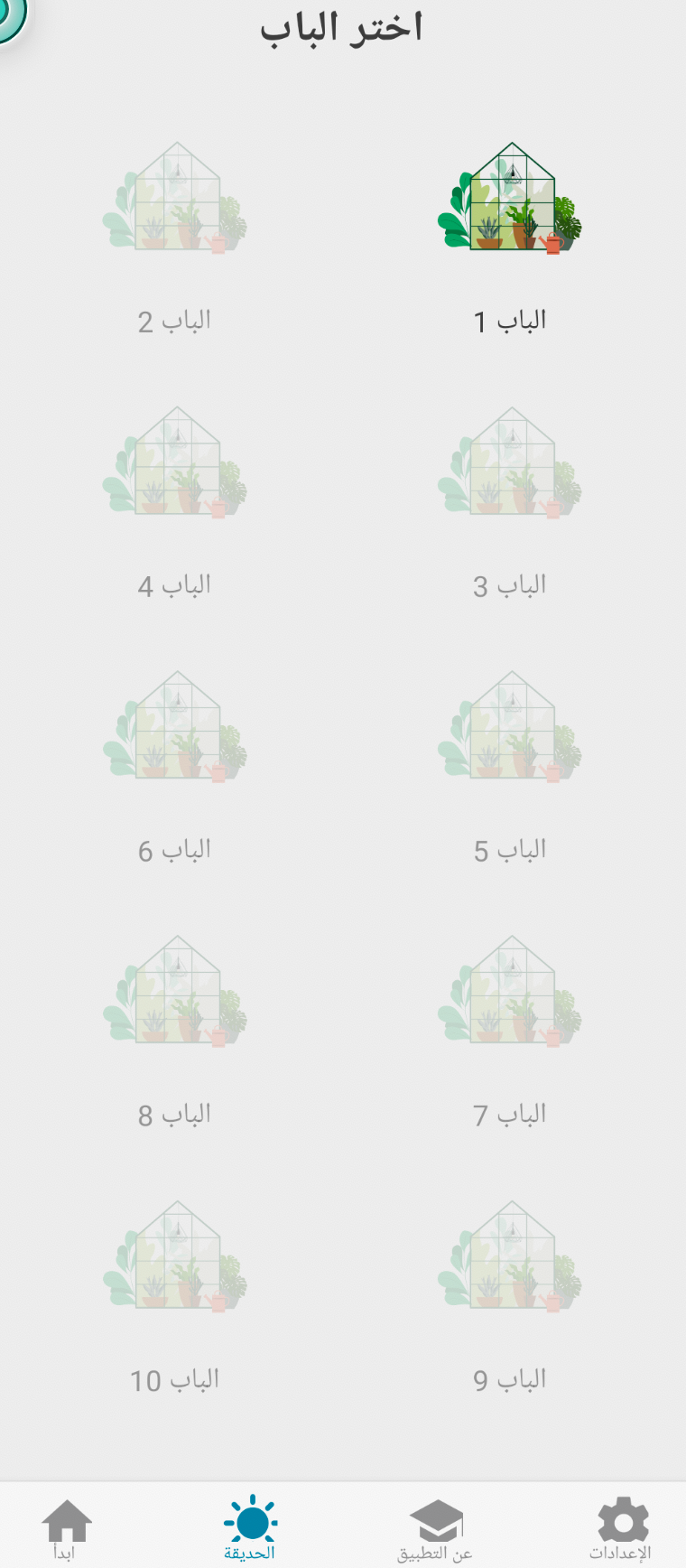Switch to the الحديقة garden tab

250,1526
